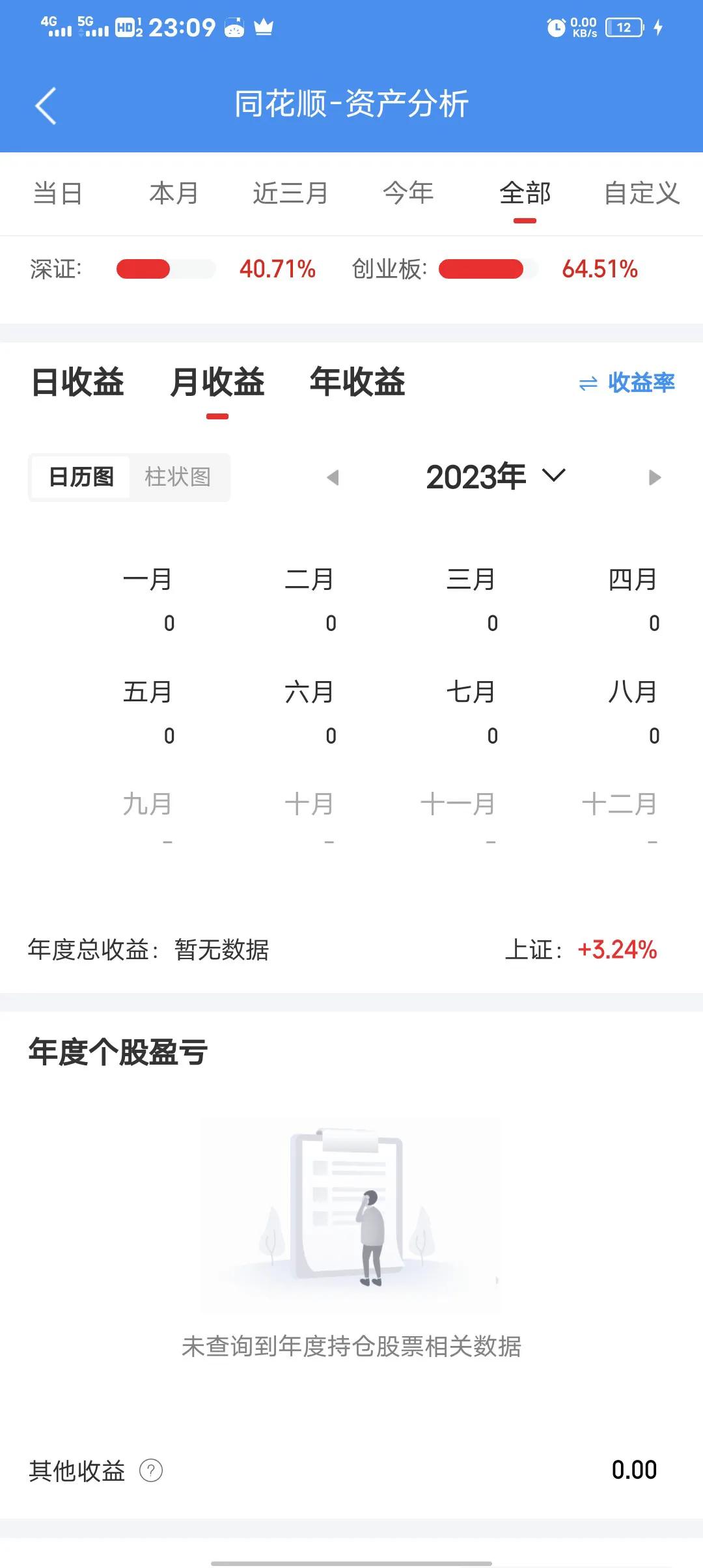Viewport: 703px width, 1568px height.
Task: Select the 日历图 view option
Action: click(x=81, y=477)
